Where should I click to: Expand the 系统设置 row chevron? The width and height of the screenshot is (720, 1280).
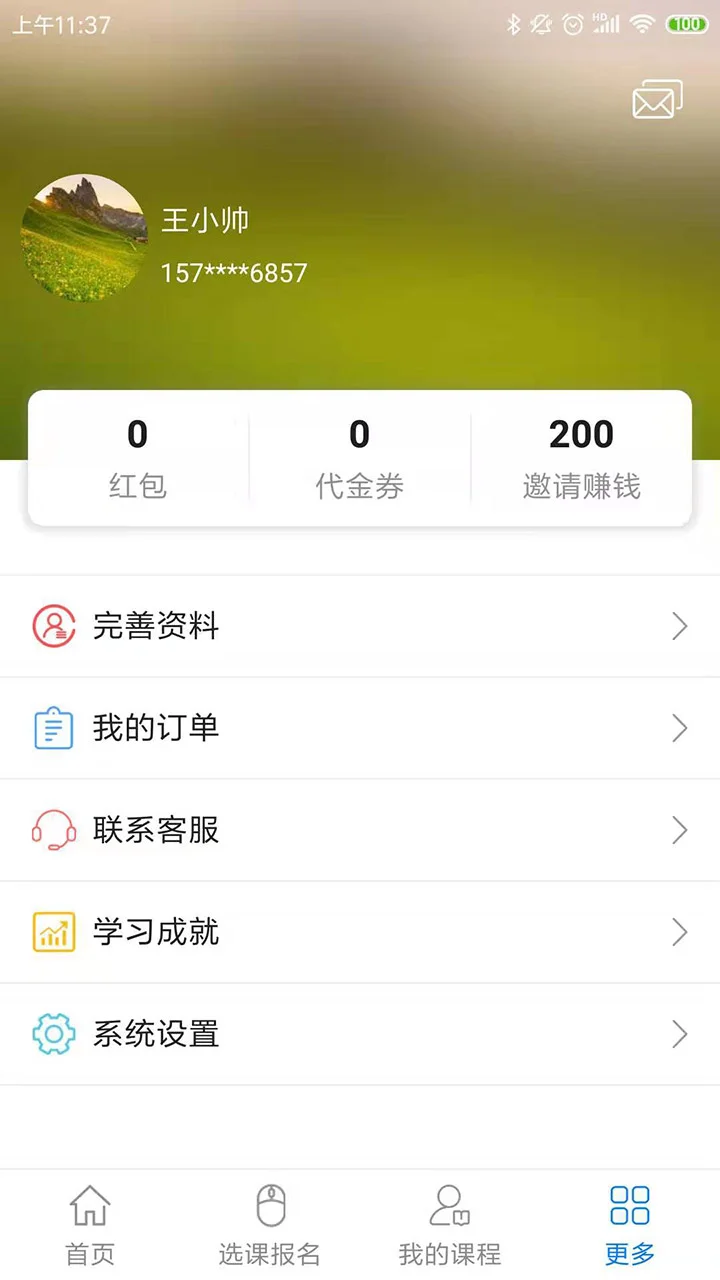click(x=680, y=1034)
